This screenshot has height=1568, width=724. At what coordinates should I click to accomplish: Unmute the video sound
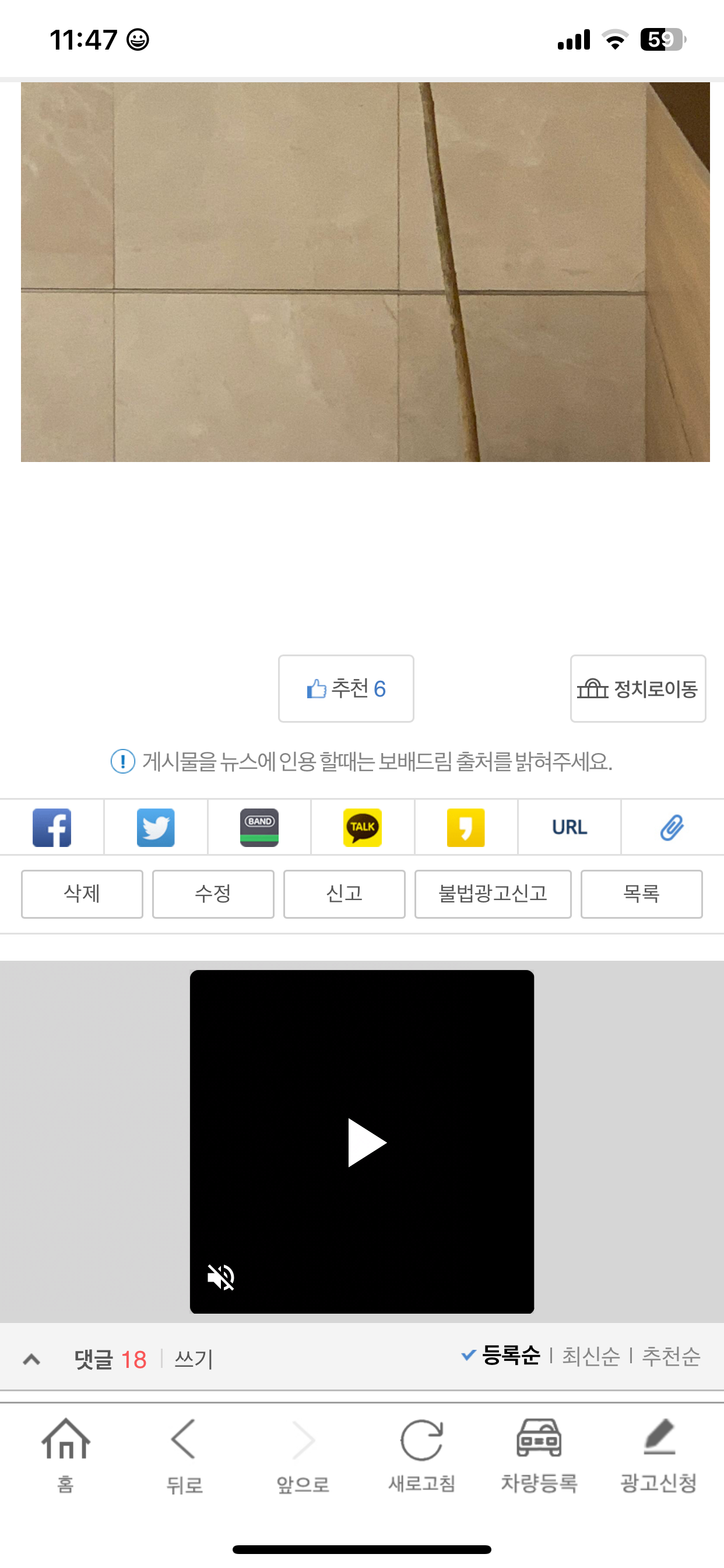click(x=221, y=1276)
